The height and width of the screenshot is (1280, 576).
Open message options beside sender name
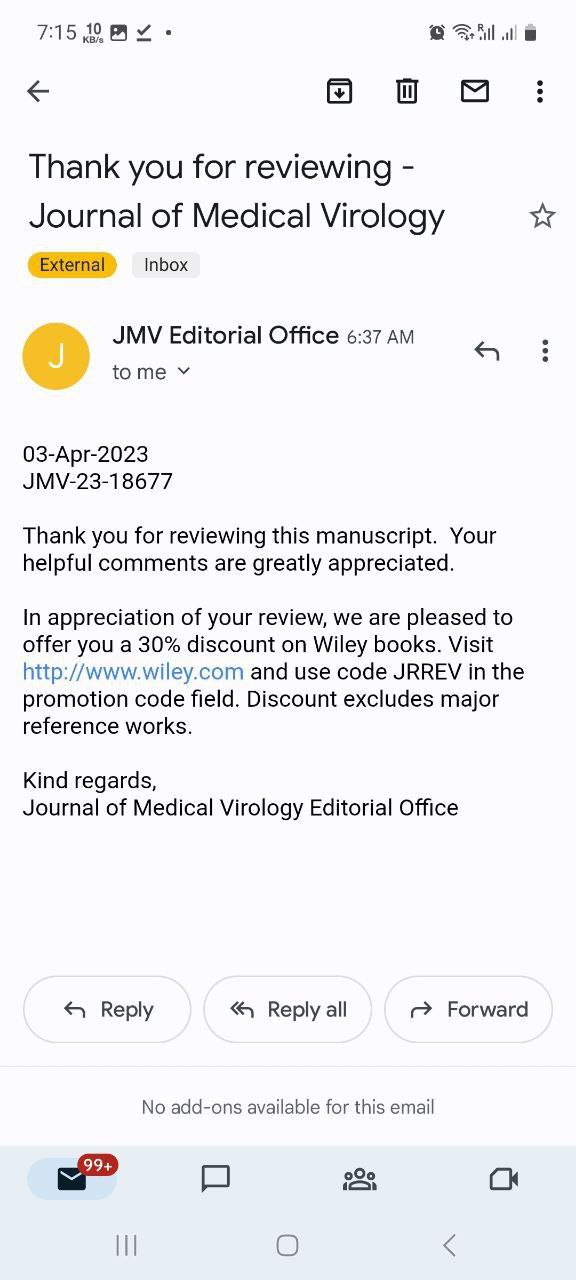545,351
